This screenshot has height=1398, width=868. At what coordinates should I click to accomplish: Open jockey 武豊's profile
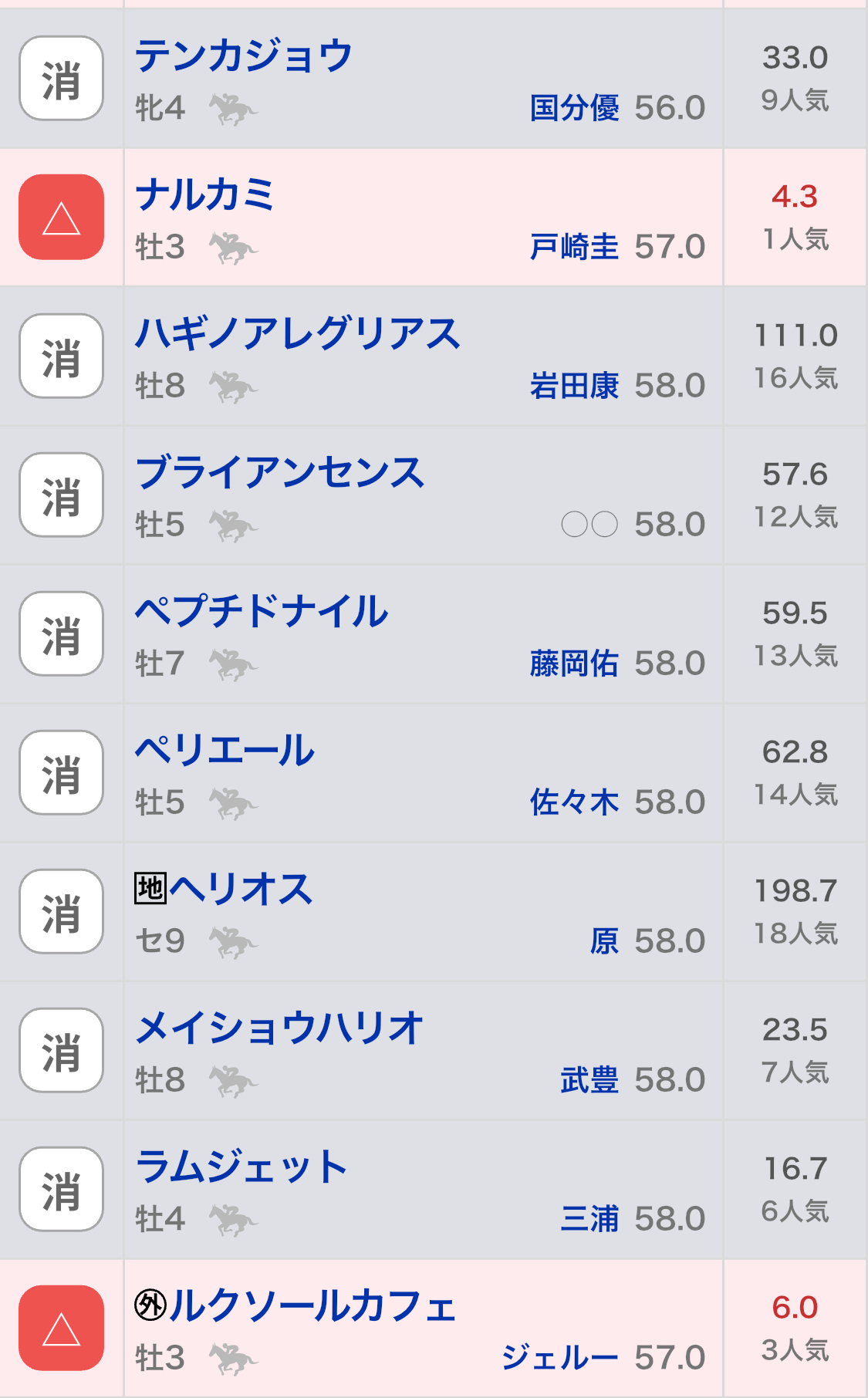(x=589, y=1081)
